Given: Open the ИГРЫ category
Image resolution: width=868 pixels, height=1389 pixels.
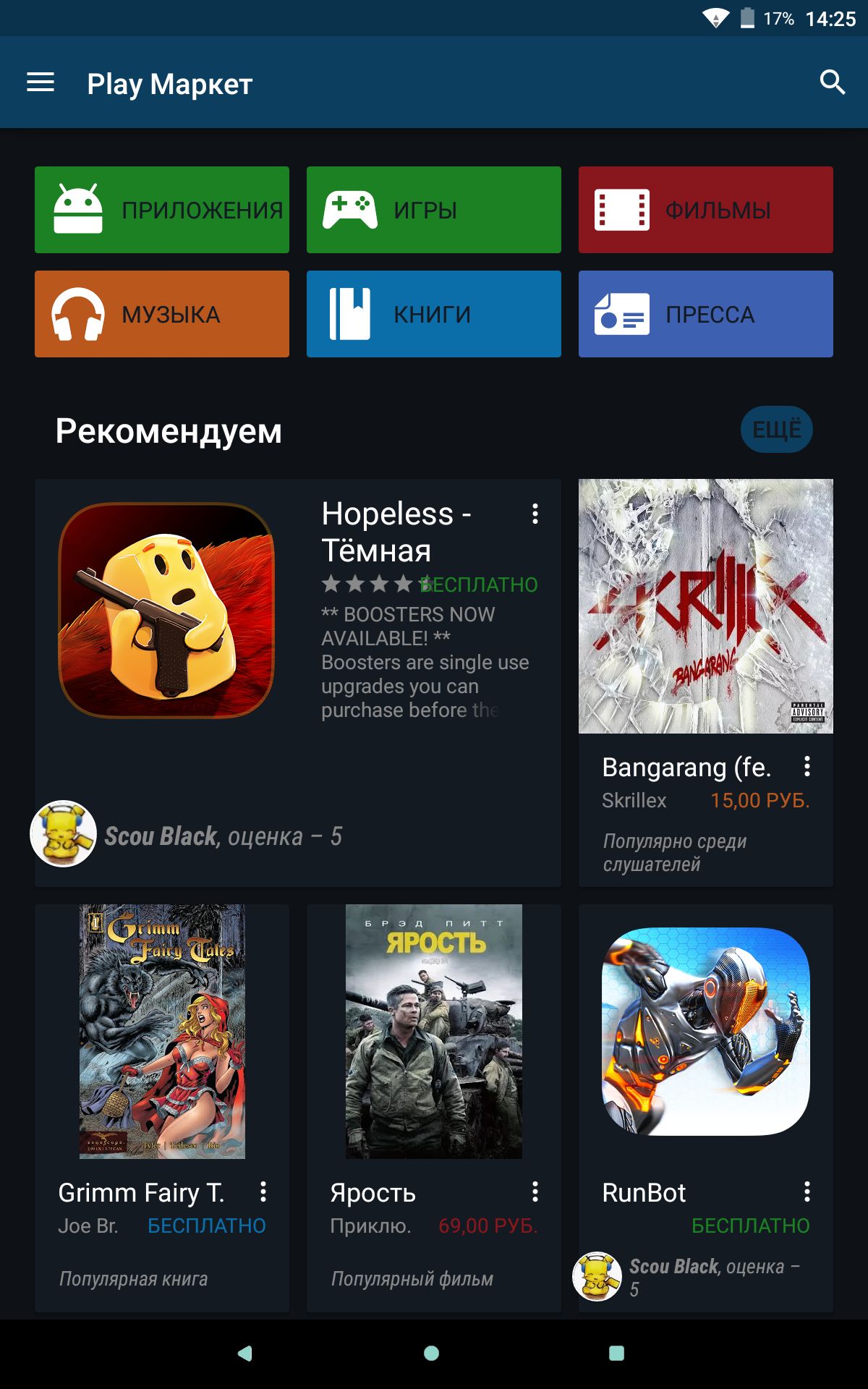Looking at the screenshot, I should (434, 210).
